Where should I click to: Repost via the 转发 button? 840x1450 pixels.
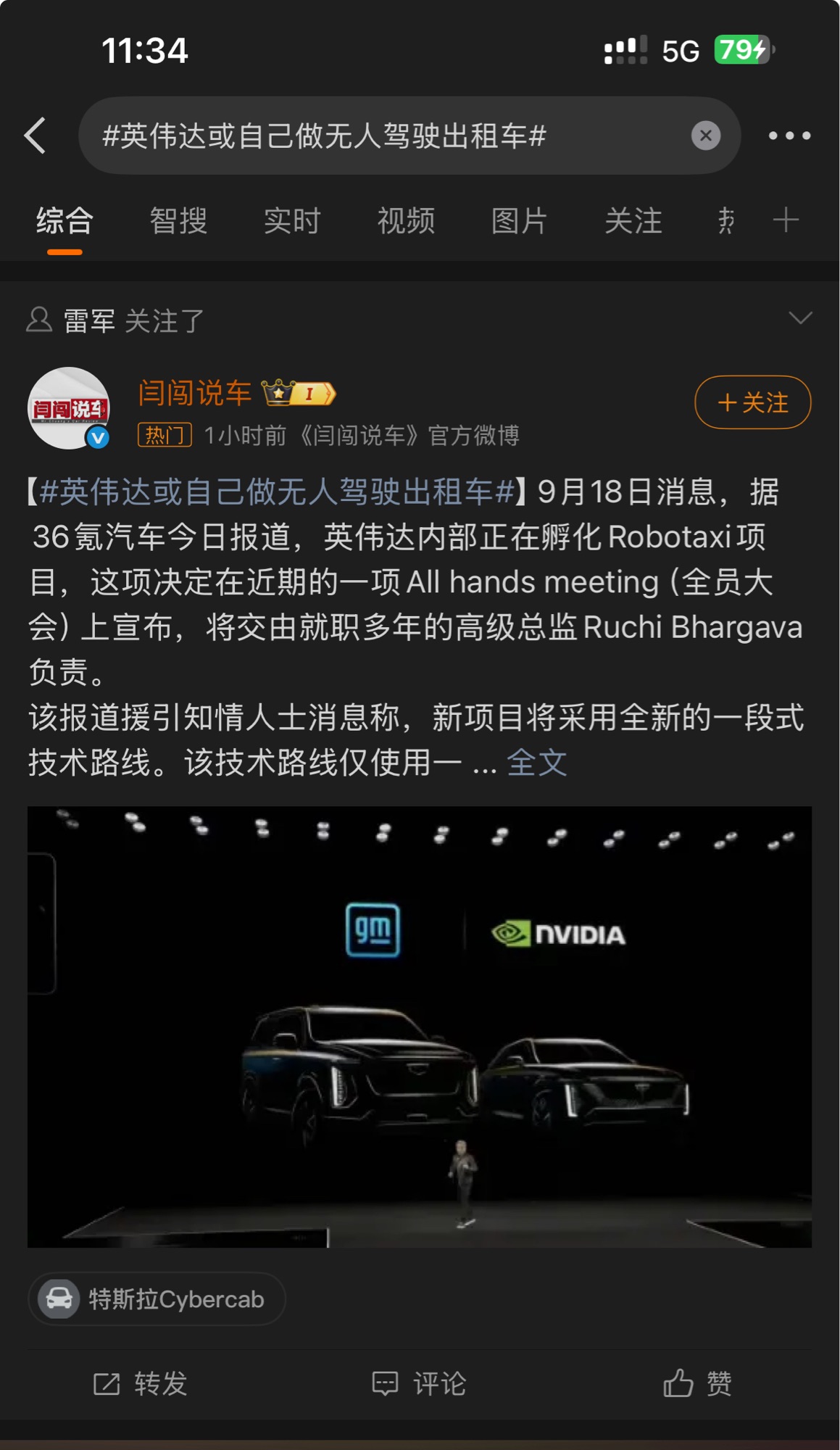tap(141, 1384)
